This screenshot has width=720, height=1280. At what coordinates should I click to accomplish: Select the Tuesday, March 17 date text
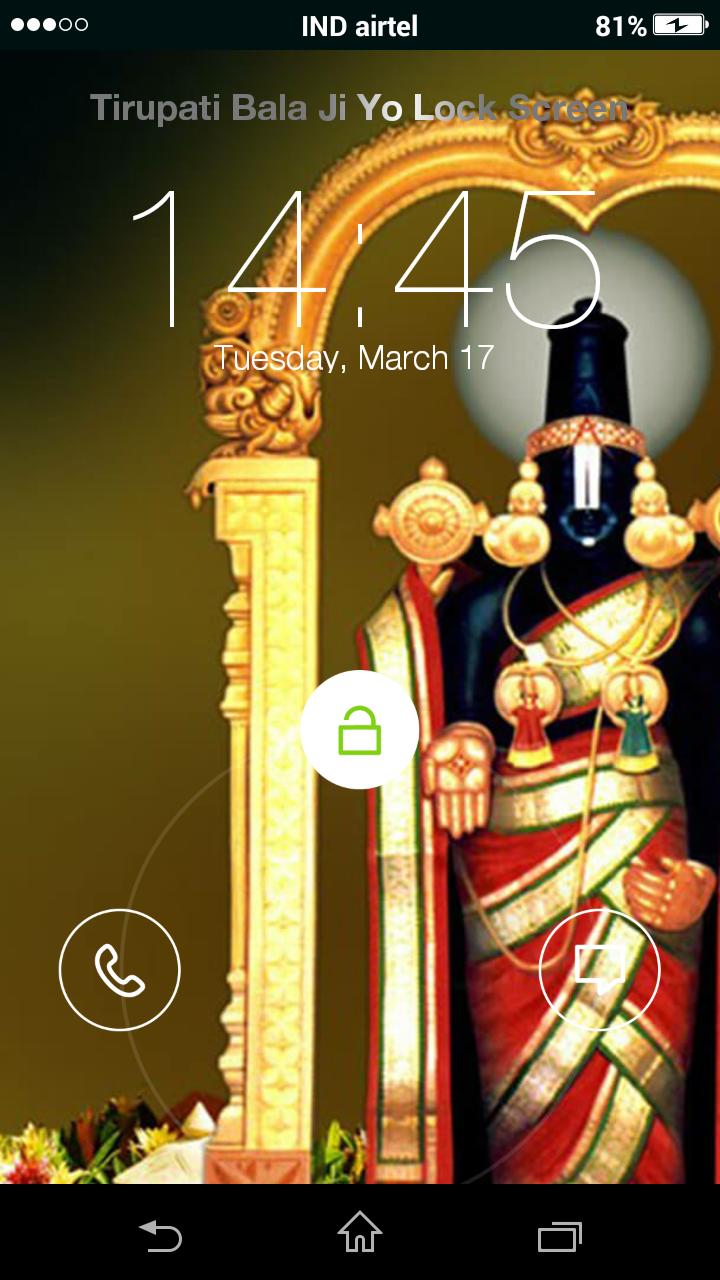[x=356, y=356]
